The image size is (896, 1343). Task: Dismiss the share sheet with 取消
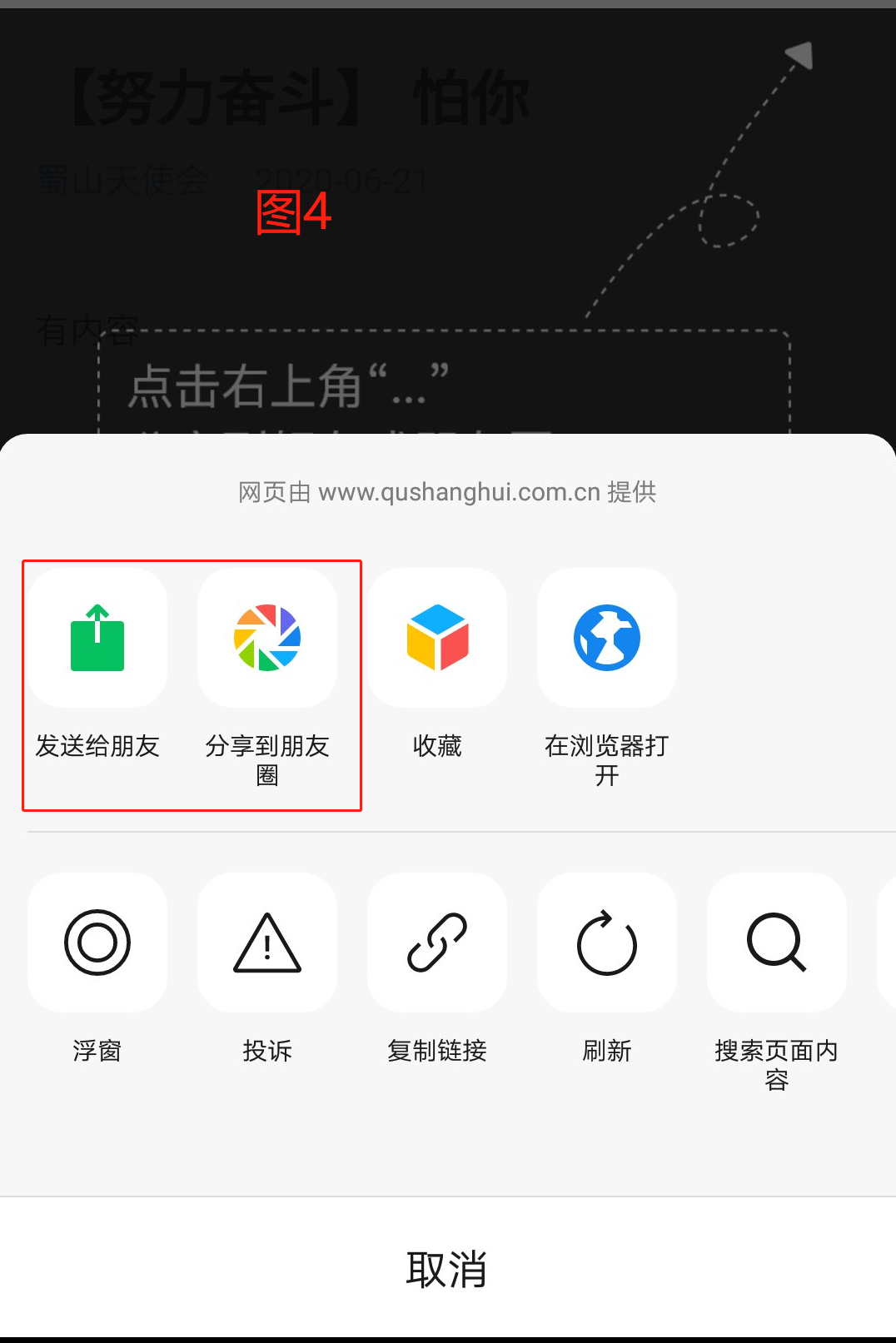pyautogui.click(x=447, y=1269)
